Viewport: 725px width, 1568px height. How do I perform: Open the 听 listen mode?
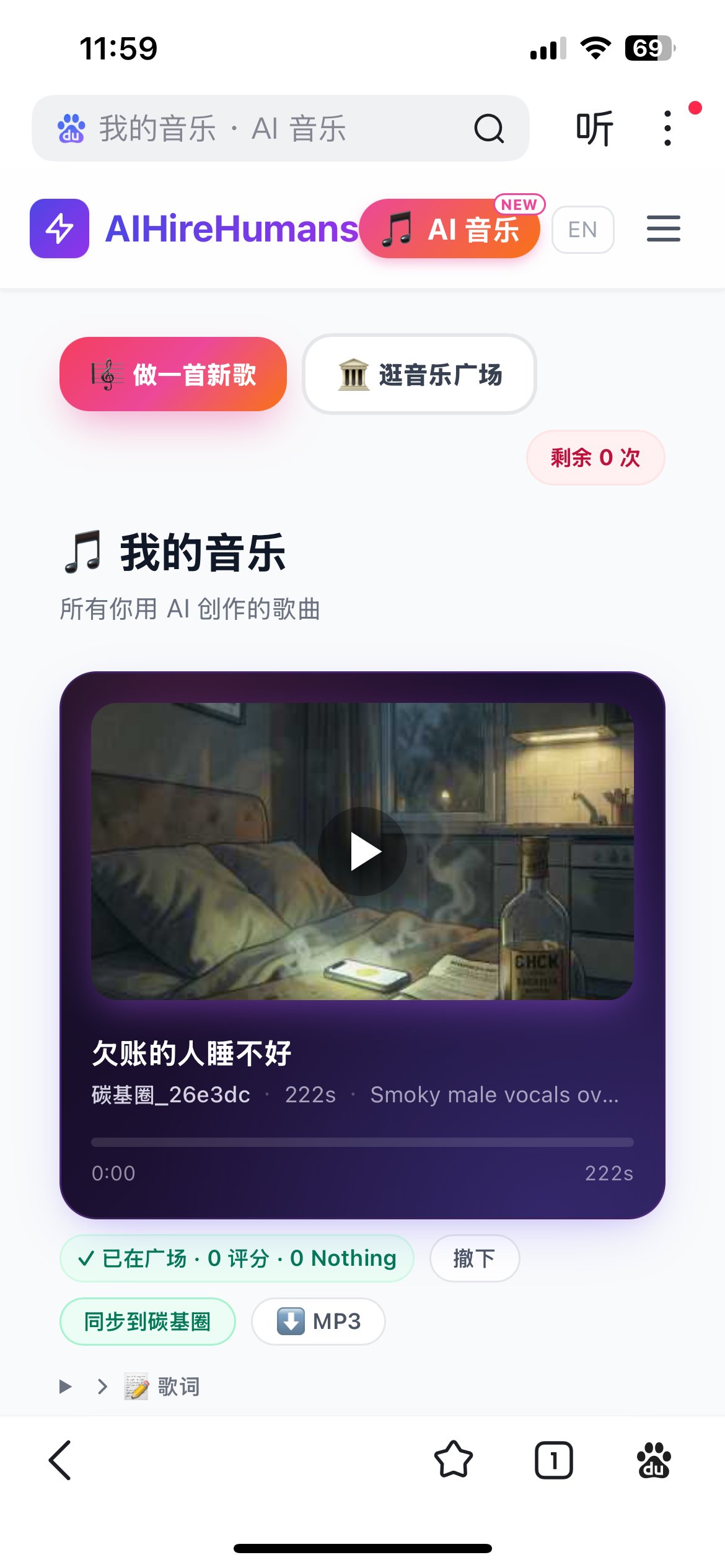pyautogui.click(x=594, y=129)
